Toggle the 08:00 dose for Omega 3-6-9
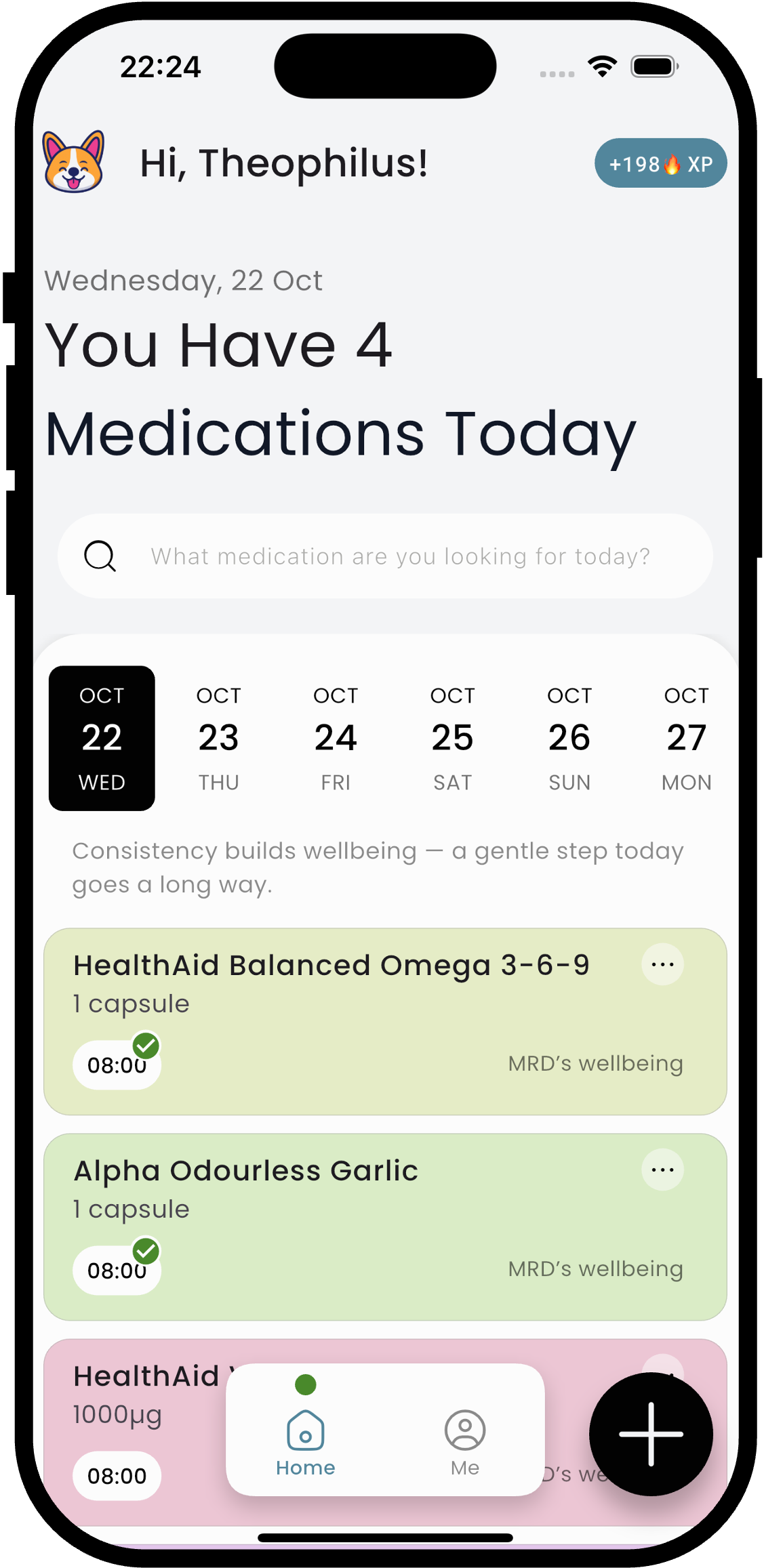 (116, 1064)
